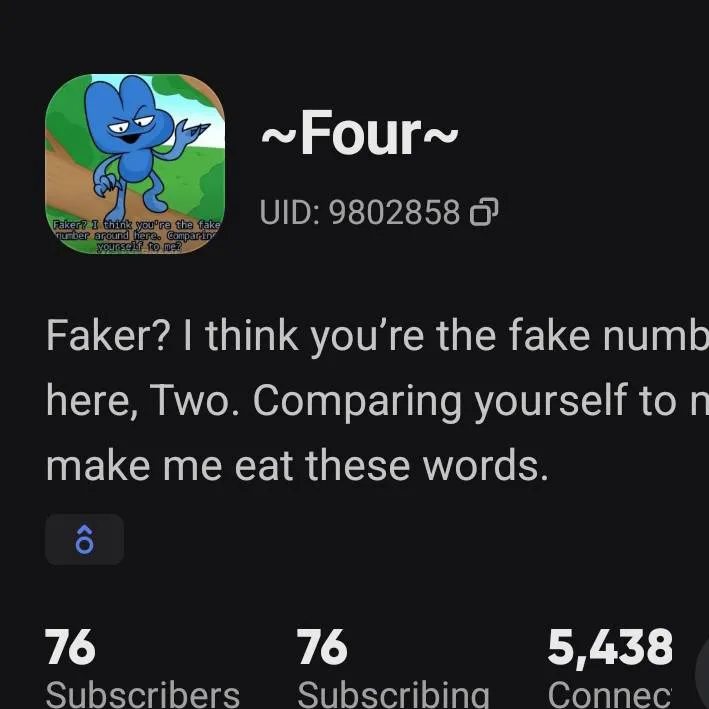This screenshot has height=709, width=709.
Task: Collapse the bio with the arrow chip
Action: click(85, 540)
